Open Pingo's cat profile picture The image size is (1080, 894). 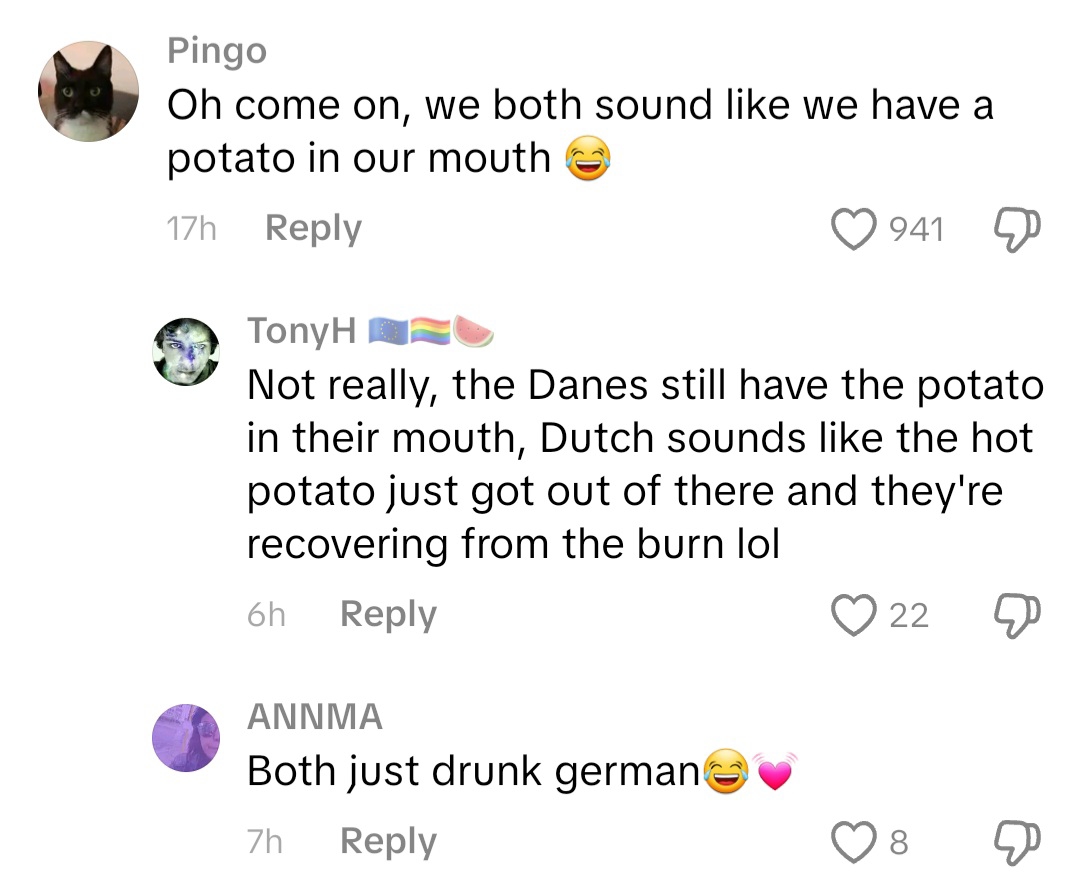89,91
